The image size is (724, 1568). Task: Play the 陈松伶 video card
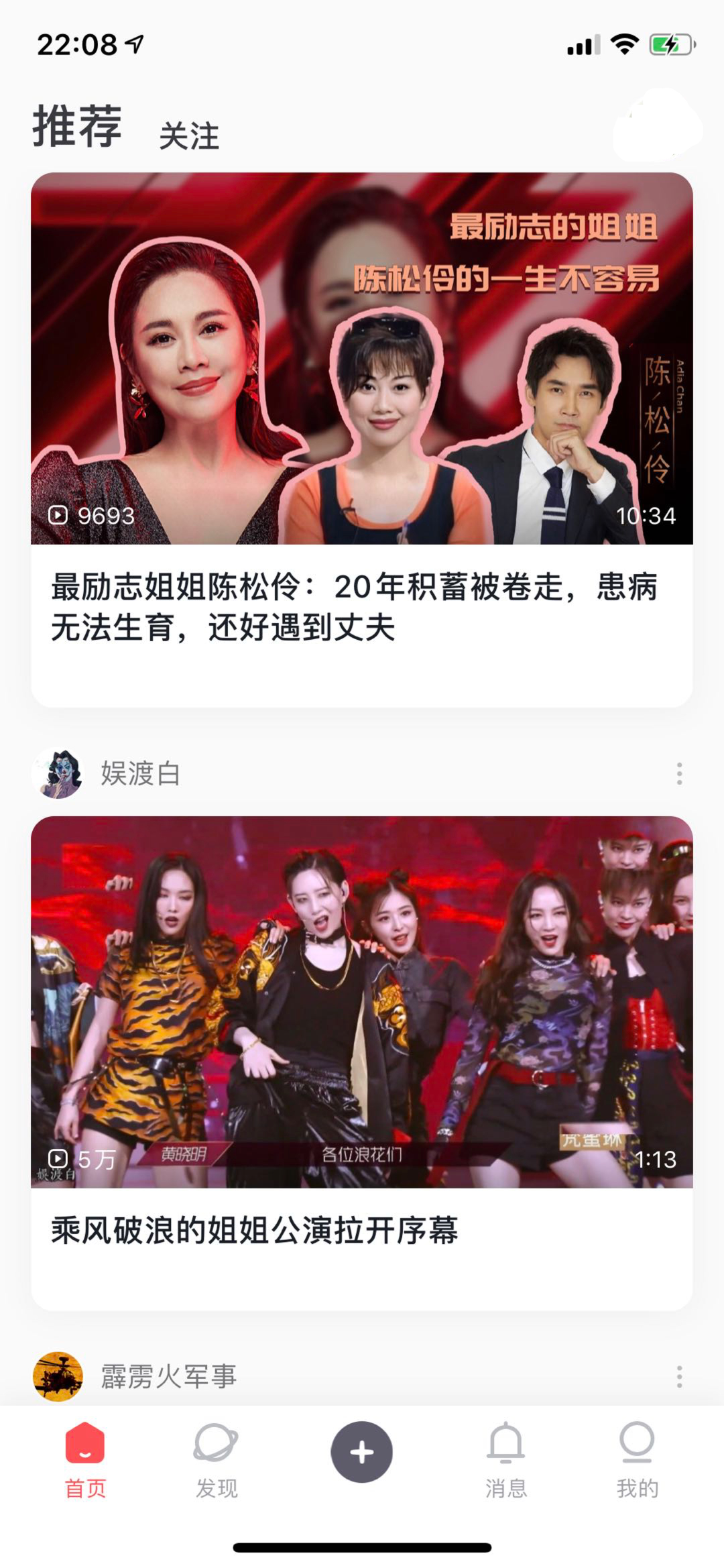[361, 358]
